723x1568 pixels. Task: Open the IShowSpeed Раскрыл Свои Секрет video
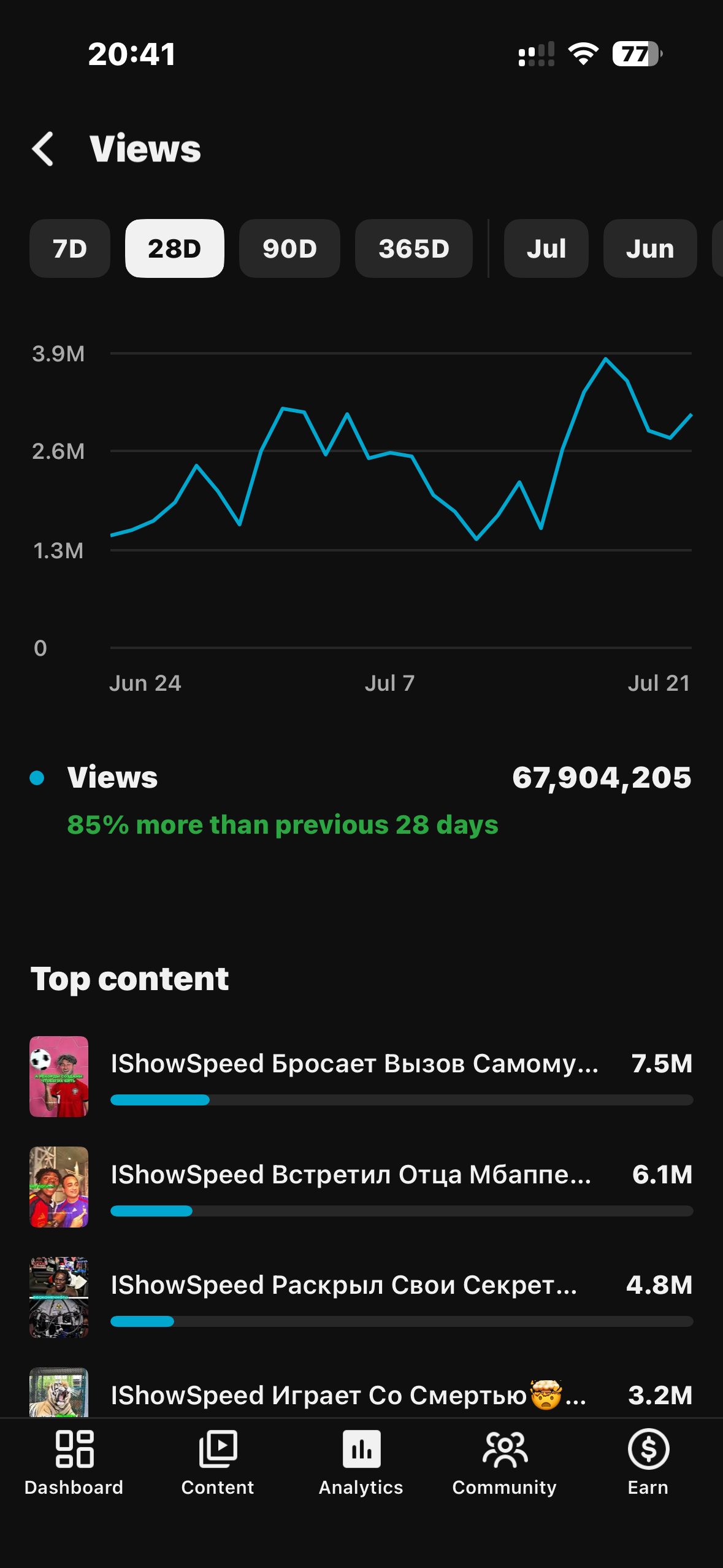point(361,1297)
